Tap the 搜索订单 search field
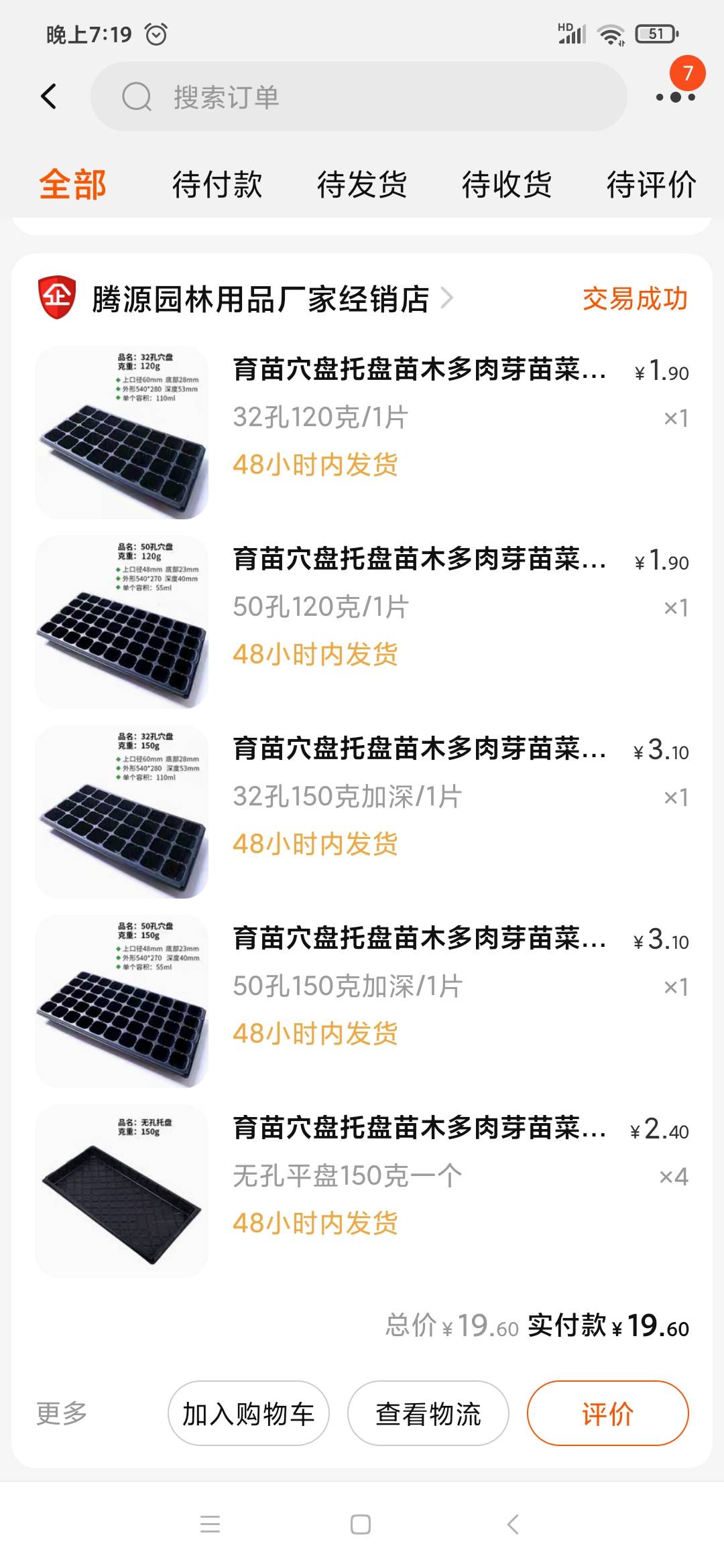 click(x=359, y=96)
